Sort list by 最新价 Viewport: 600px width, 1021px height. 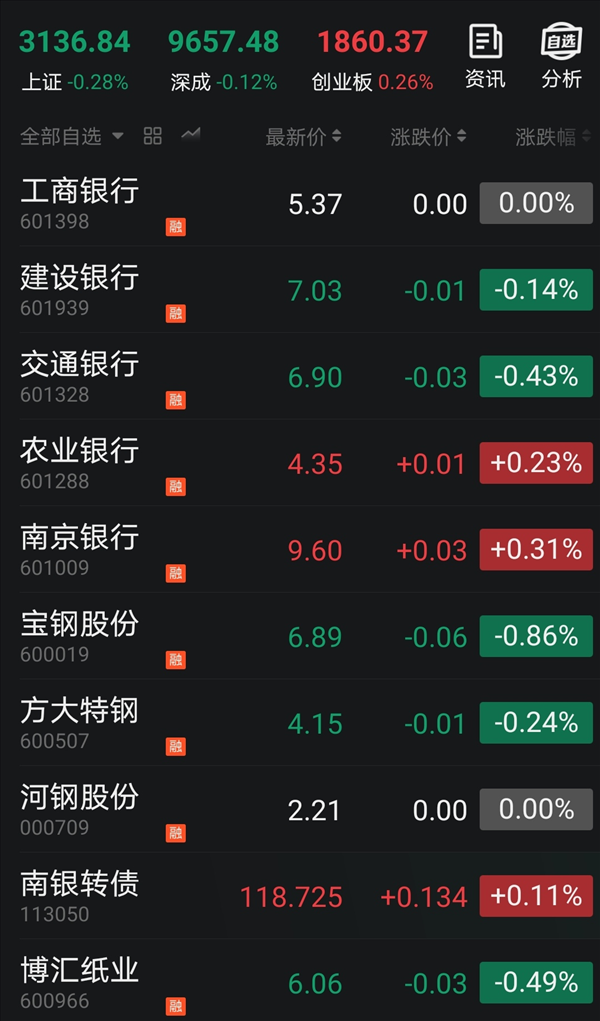coord(304,137)
